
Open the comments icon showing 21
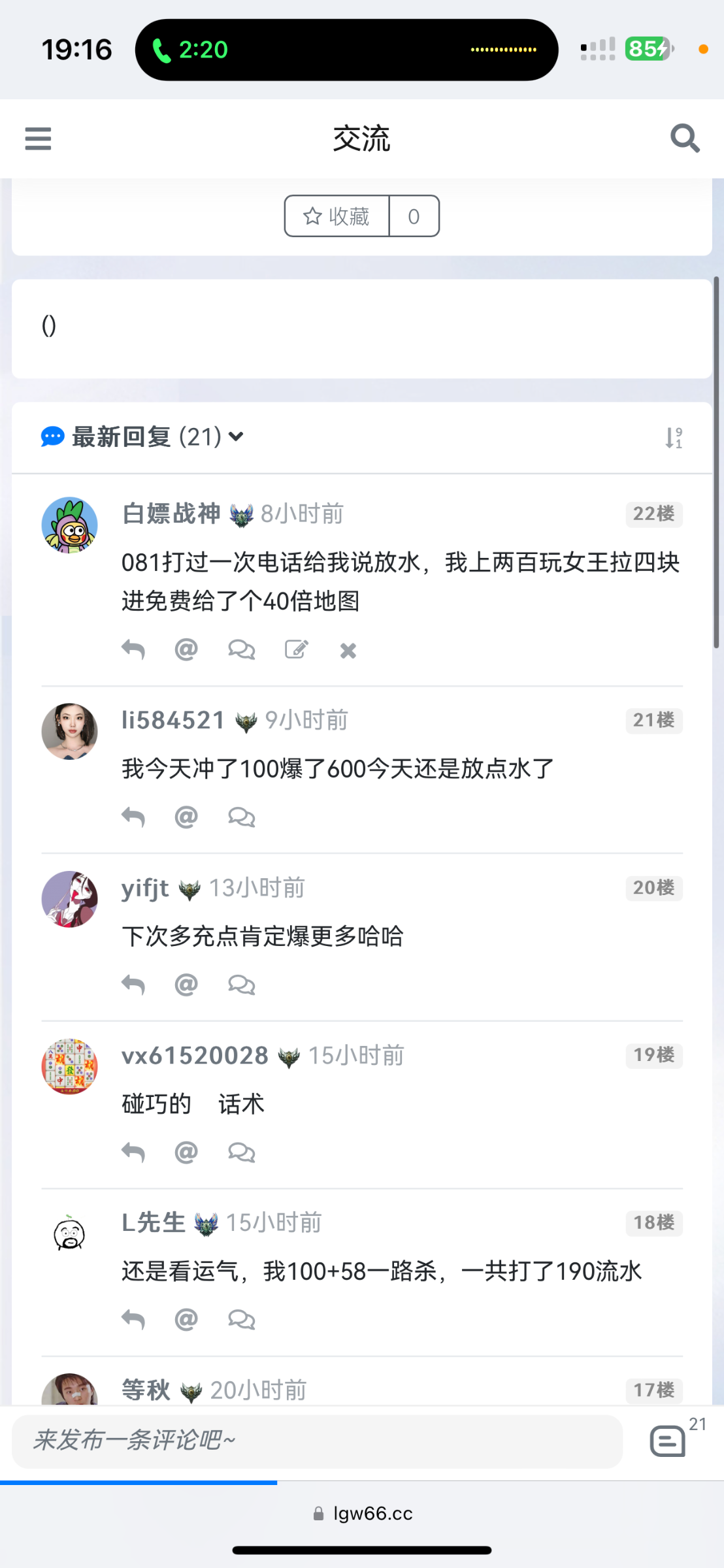(x=668, y=1441)
